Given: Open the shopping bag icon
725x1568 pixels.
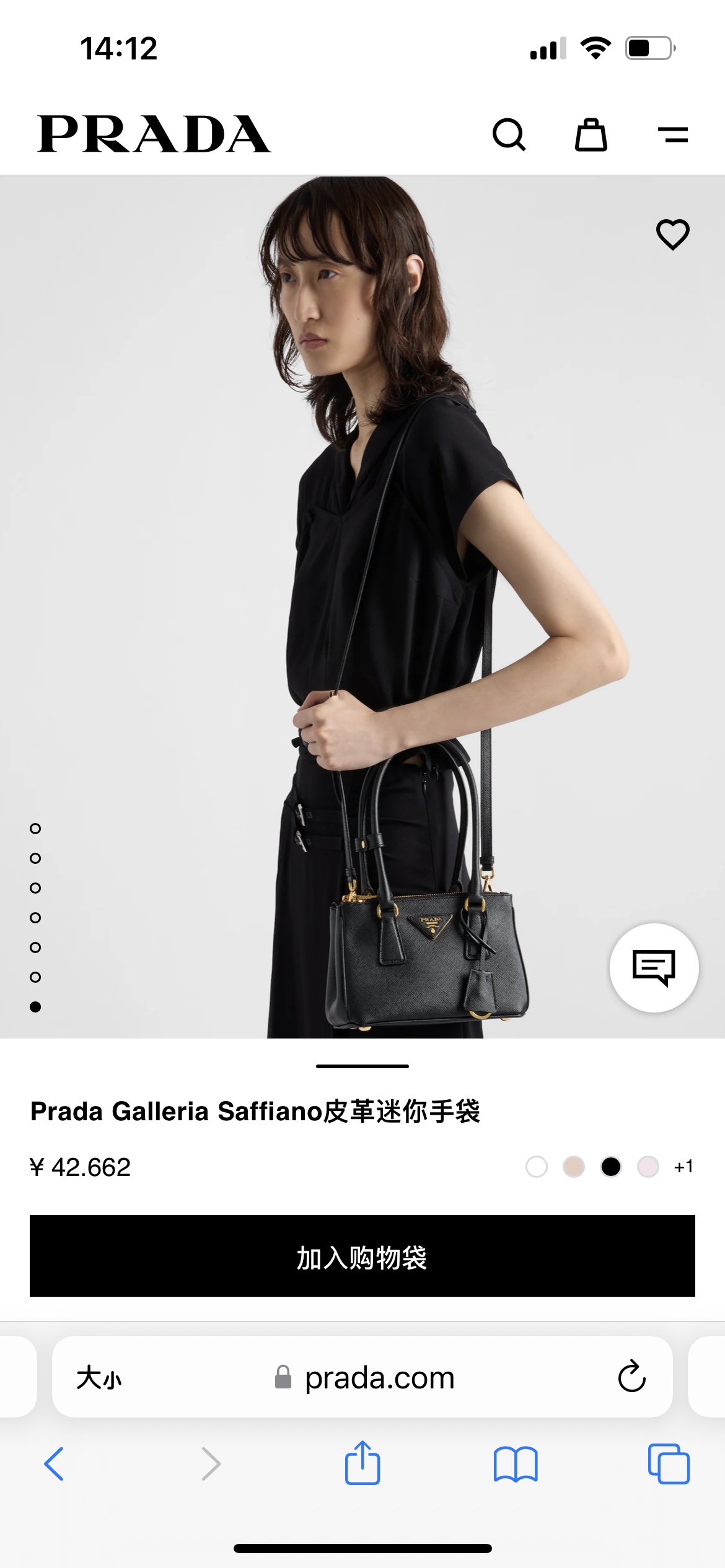Looking at the screenshot, I should [x=591, y=134].
